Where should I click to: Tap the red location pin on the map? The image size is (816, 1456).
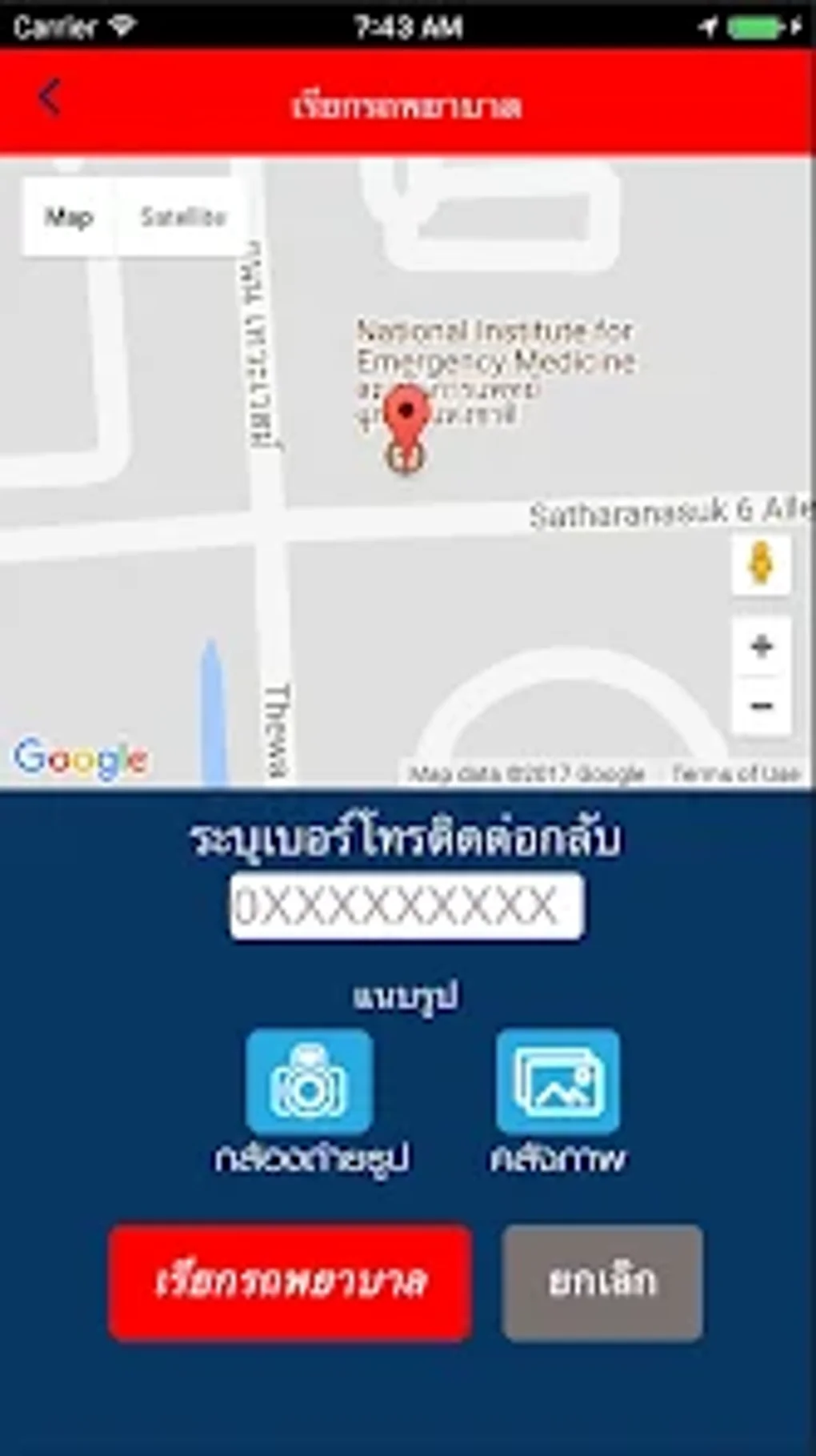(406, 428)
